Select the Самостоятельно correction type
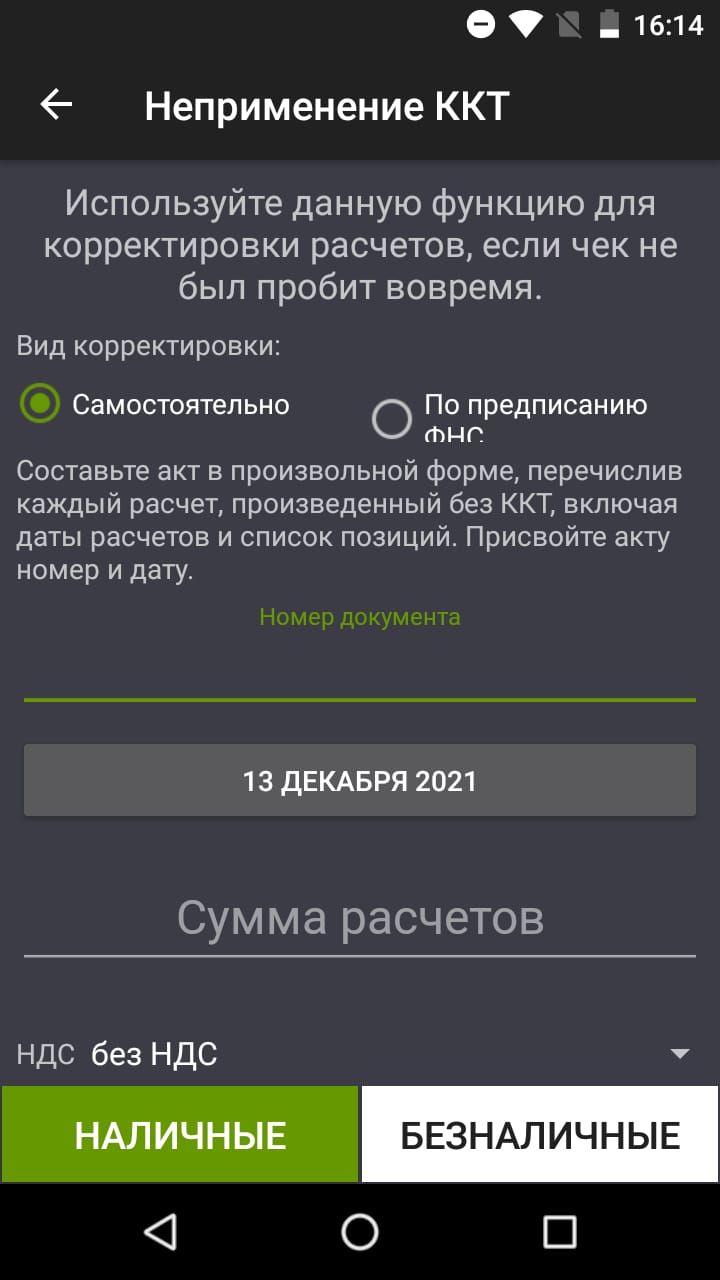 [41, 404]
